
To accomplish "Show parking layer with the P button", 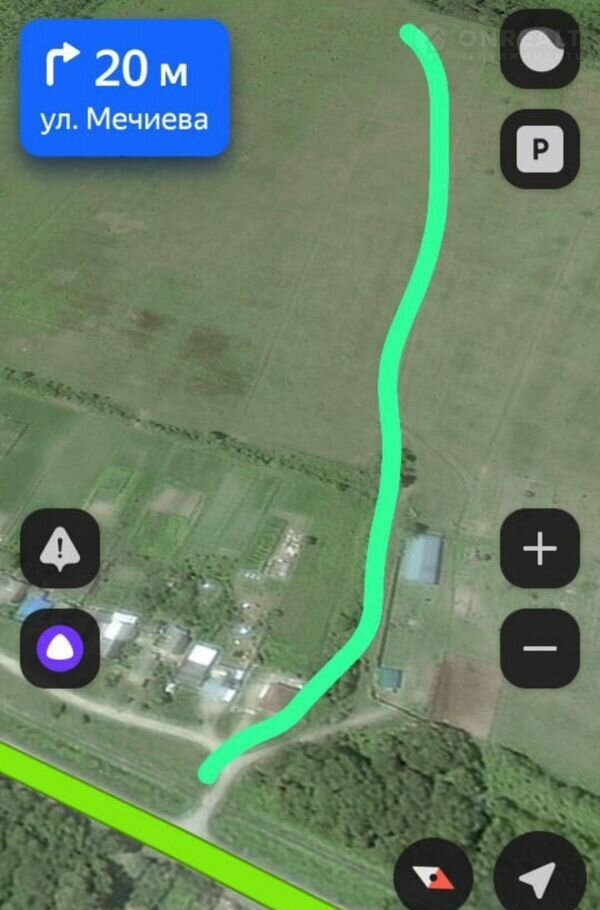I will tap(540, 150).
